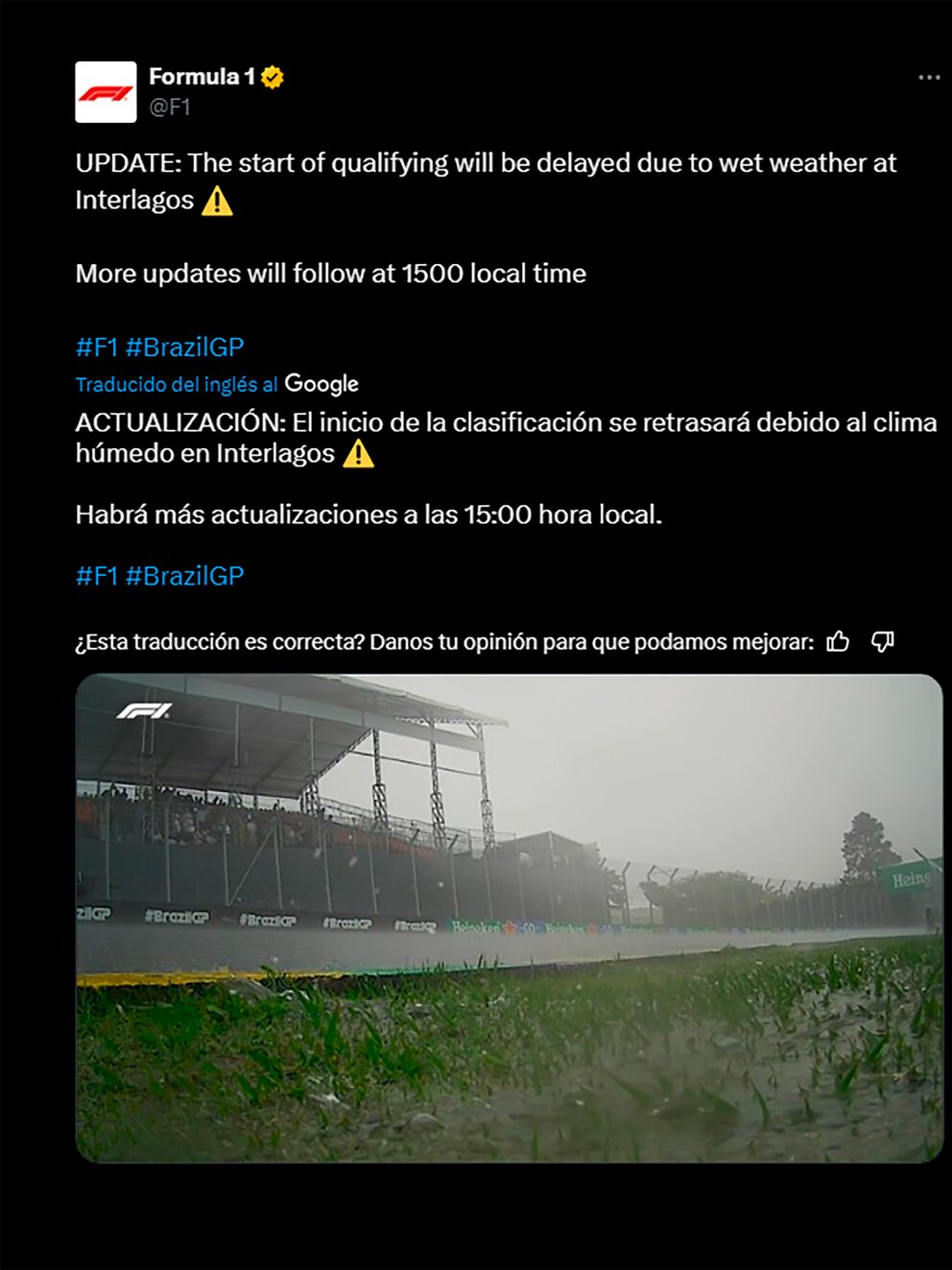
Task: Open the #F1 hashtag in the original tweet
Action: click(x=96, y=347)
